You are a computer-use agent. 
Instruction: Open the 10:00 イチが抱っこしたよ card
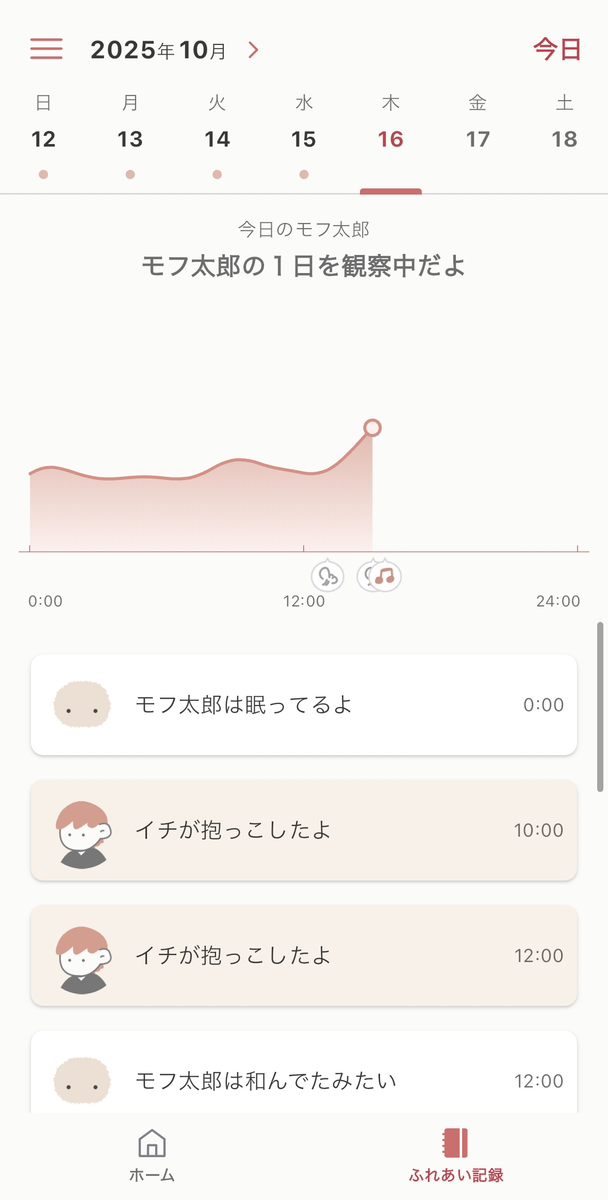click(304, 830)
